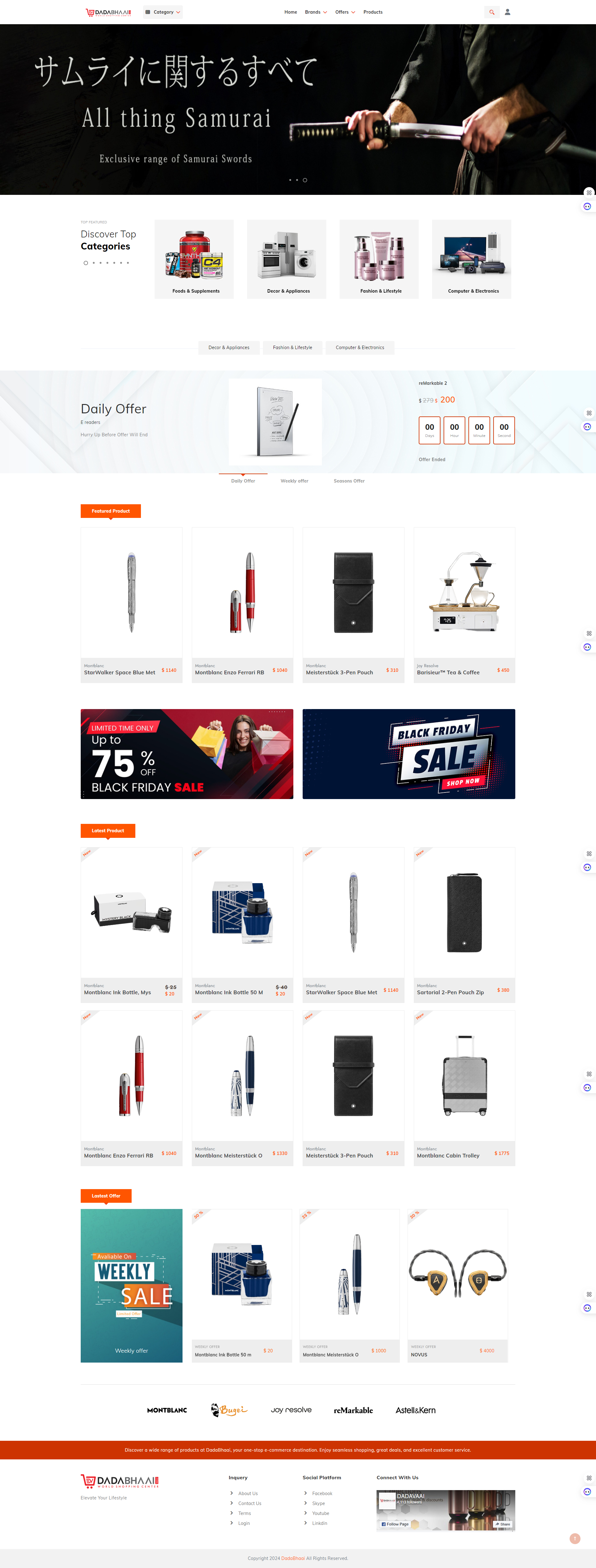Visit the Facebook social link

point(322,1493)
